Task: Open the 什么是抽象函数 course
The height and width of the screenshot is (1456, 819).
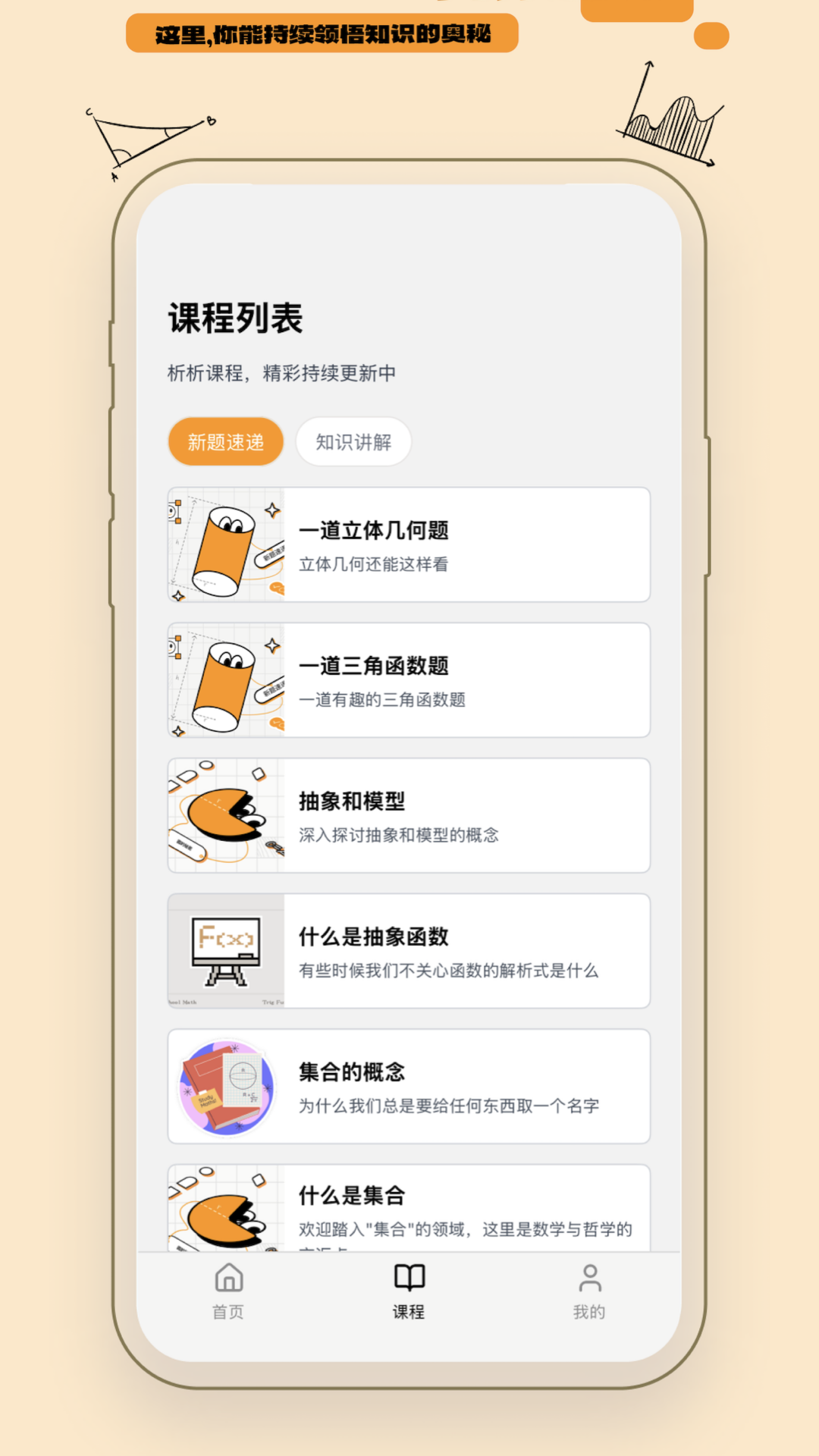Action: [x=409, y=951]
